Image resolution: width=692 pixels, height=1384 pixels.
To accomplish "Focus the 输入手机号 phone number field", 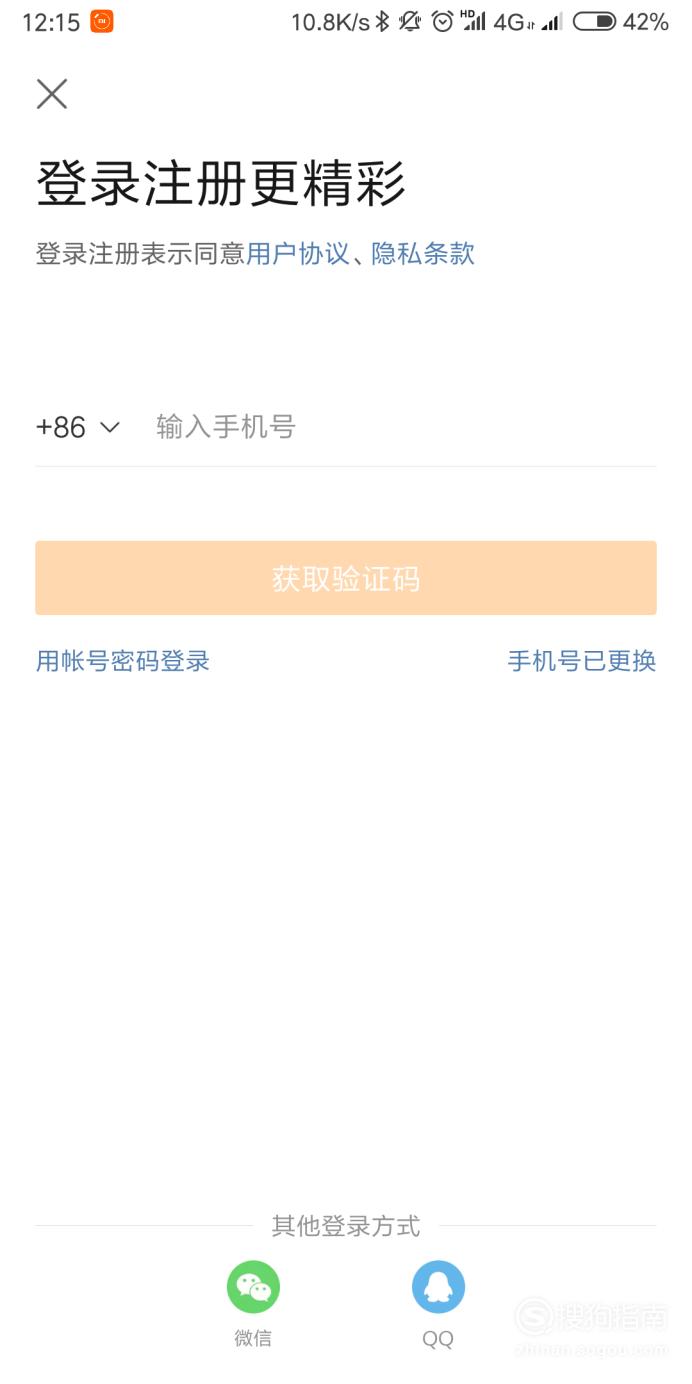I will [405, 428].
